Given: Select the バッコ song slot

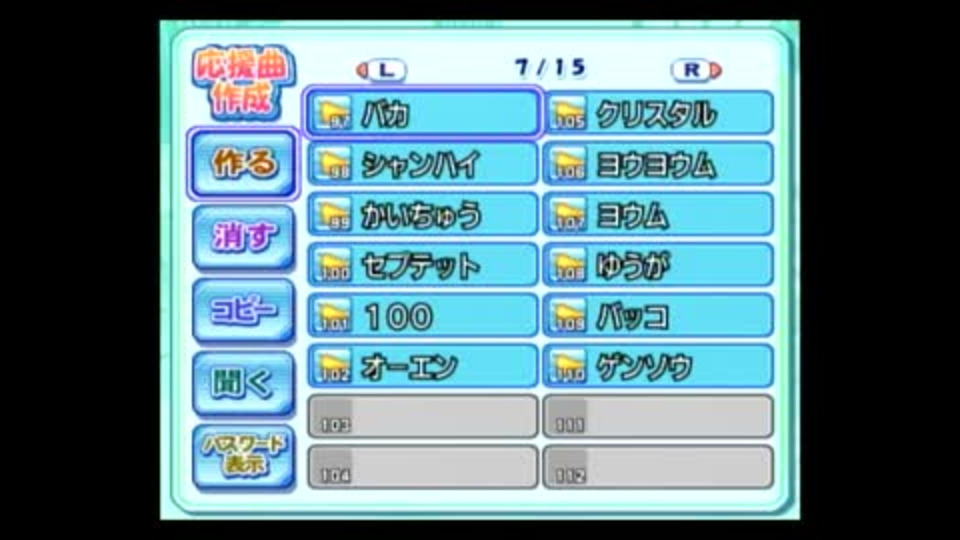Looking at the screenshot, I should (x=658, y=316).
